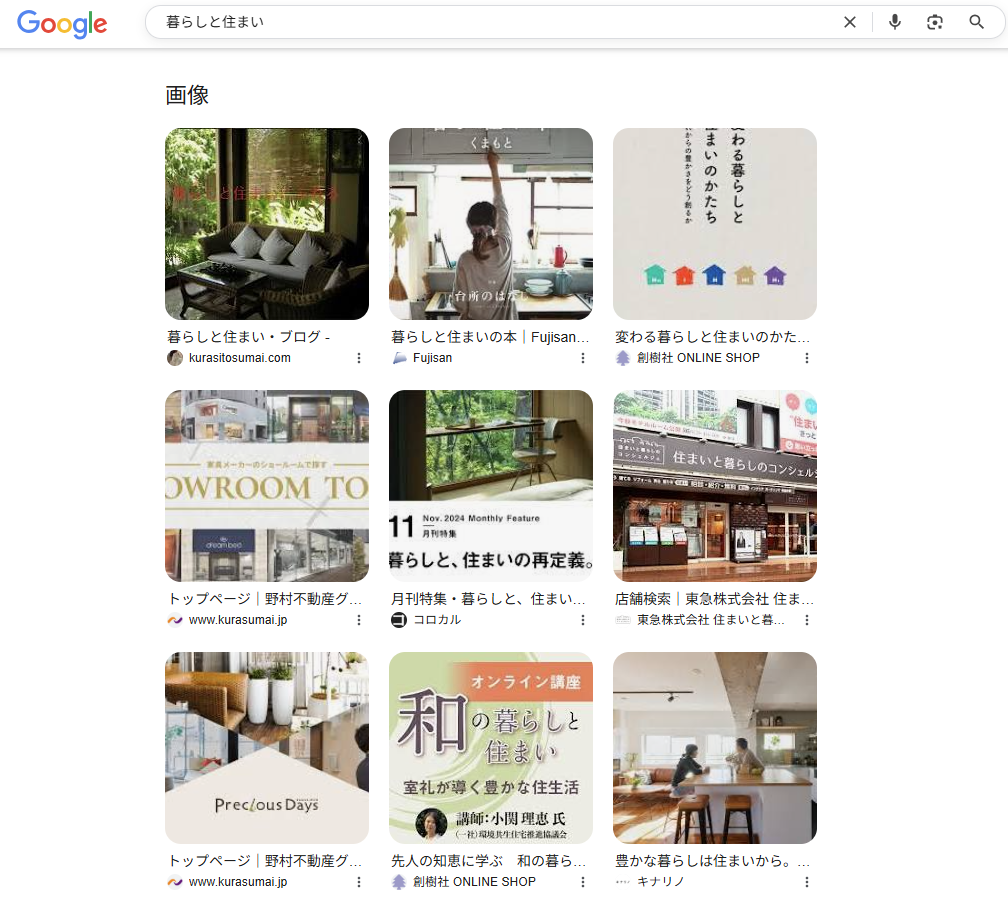Start a voice search with the microphone
This screenshot has width=1008, height=899.
pyautogui.click(x=894, y=22)
